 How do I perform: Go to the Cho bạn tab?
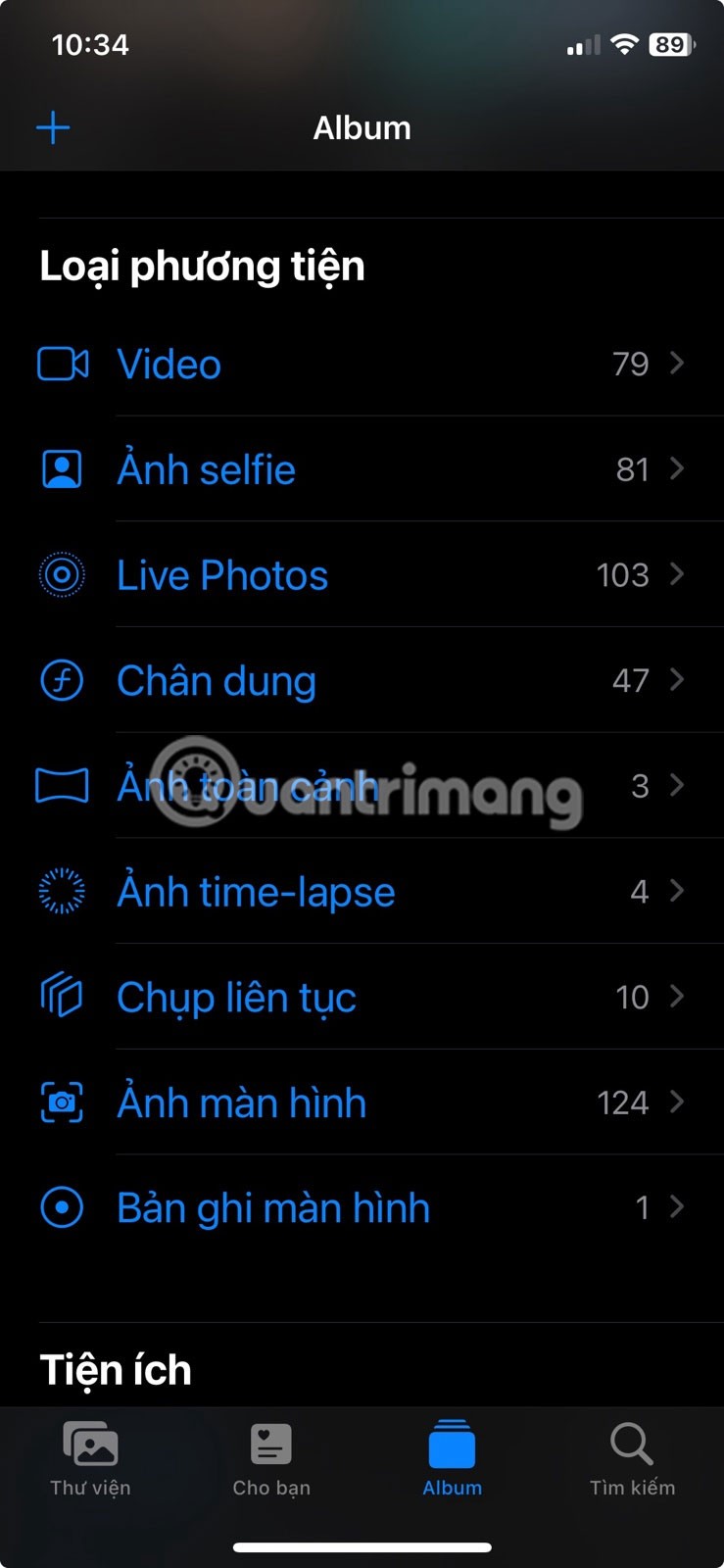(x=271, y=1459)
